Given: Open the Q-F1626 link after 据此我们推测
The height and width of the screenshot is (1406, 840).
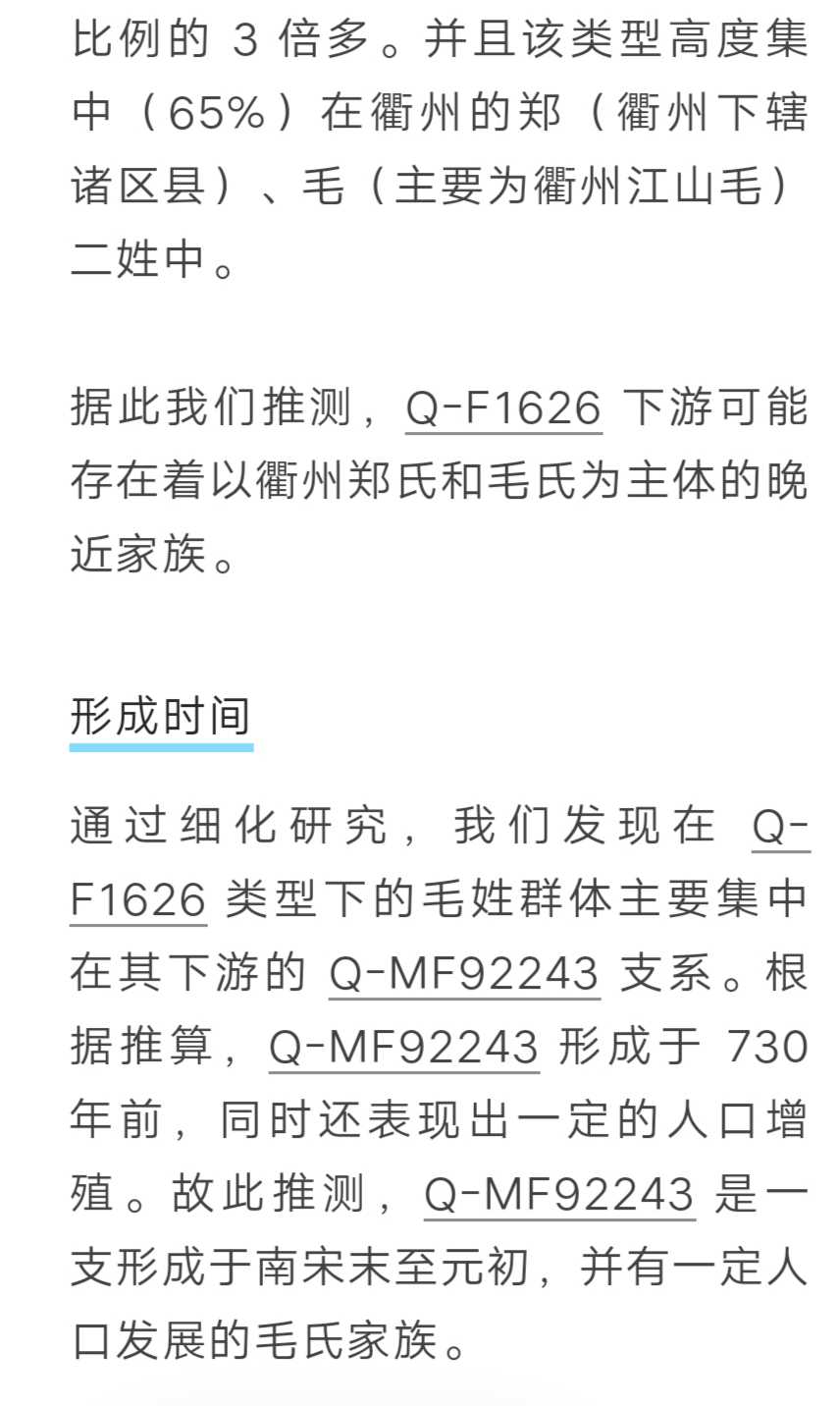Looking at the screenshot, I should (503, 408).
